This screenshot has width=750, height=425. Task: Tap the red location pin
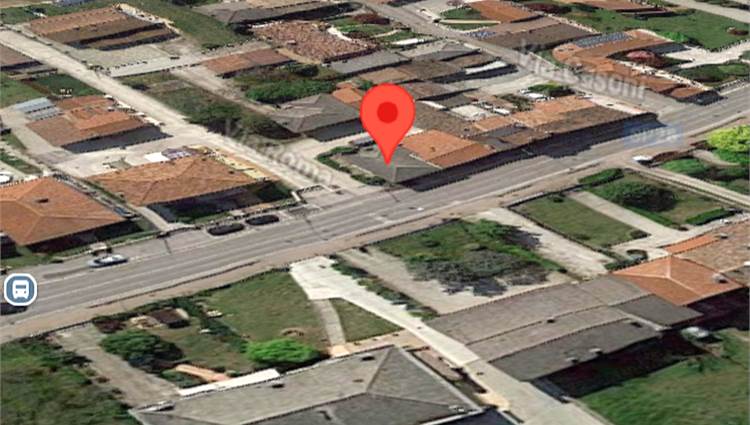387,116
